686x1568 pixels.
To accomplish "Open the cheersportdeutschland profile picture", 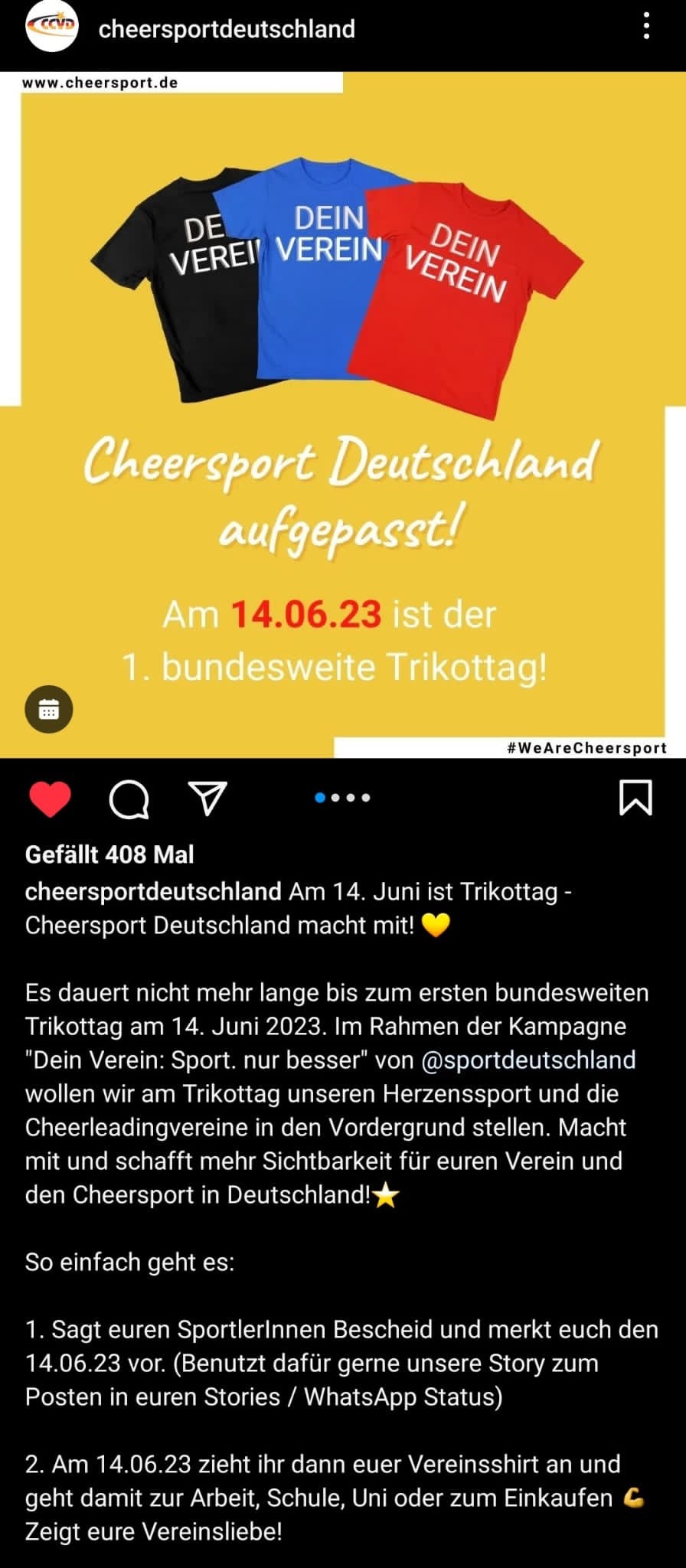I will pos(51,28).
